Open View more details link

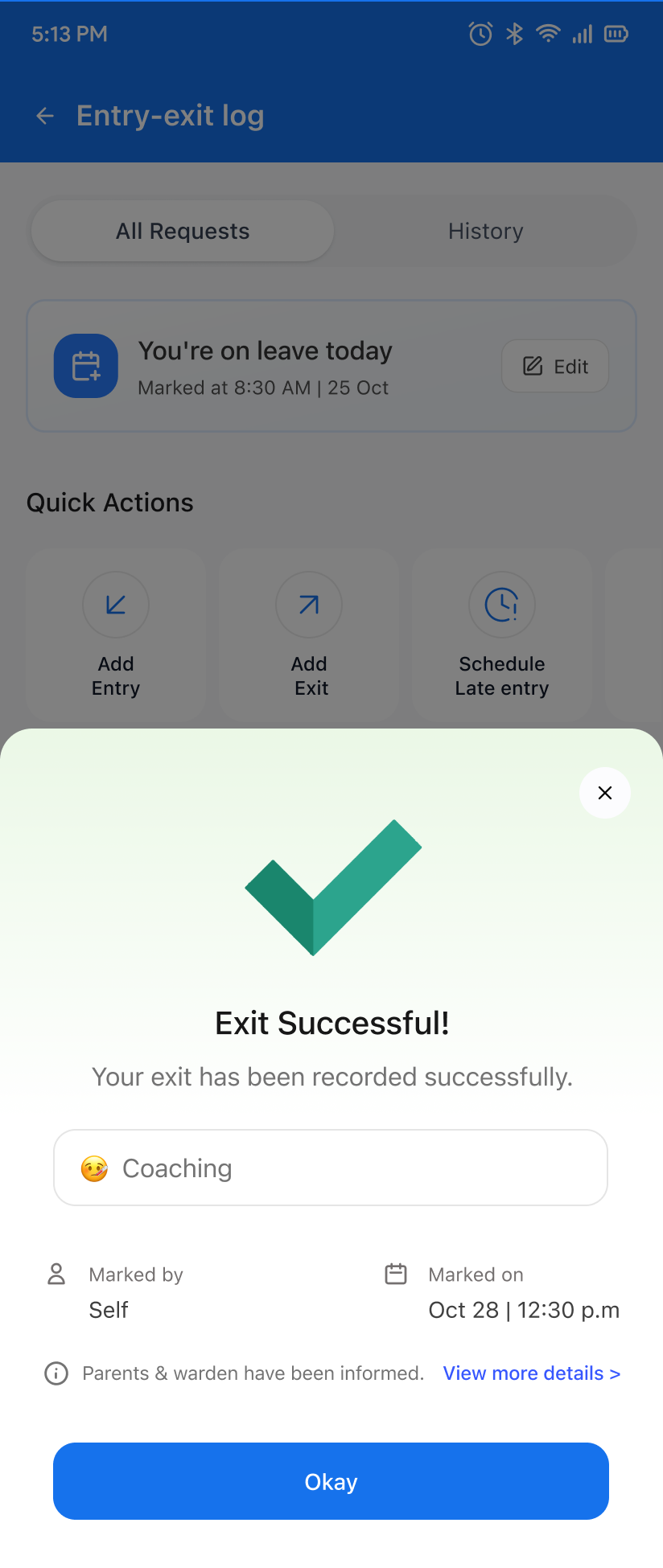click(x=531, y=1373)
